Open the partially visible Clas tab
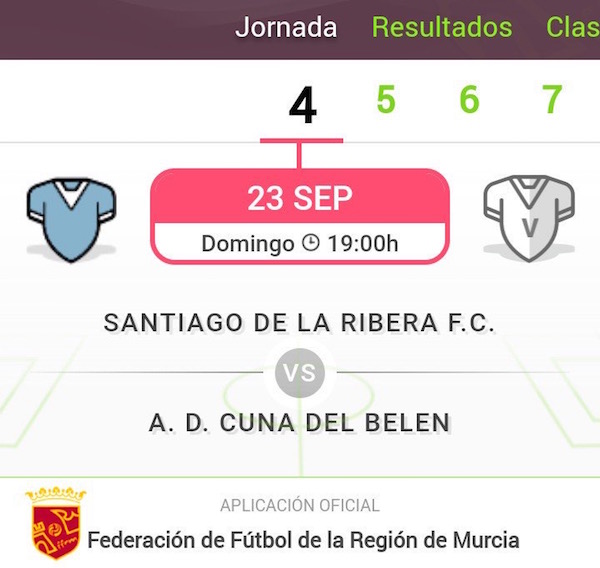The image size is (600, 568). [572, 27]
